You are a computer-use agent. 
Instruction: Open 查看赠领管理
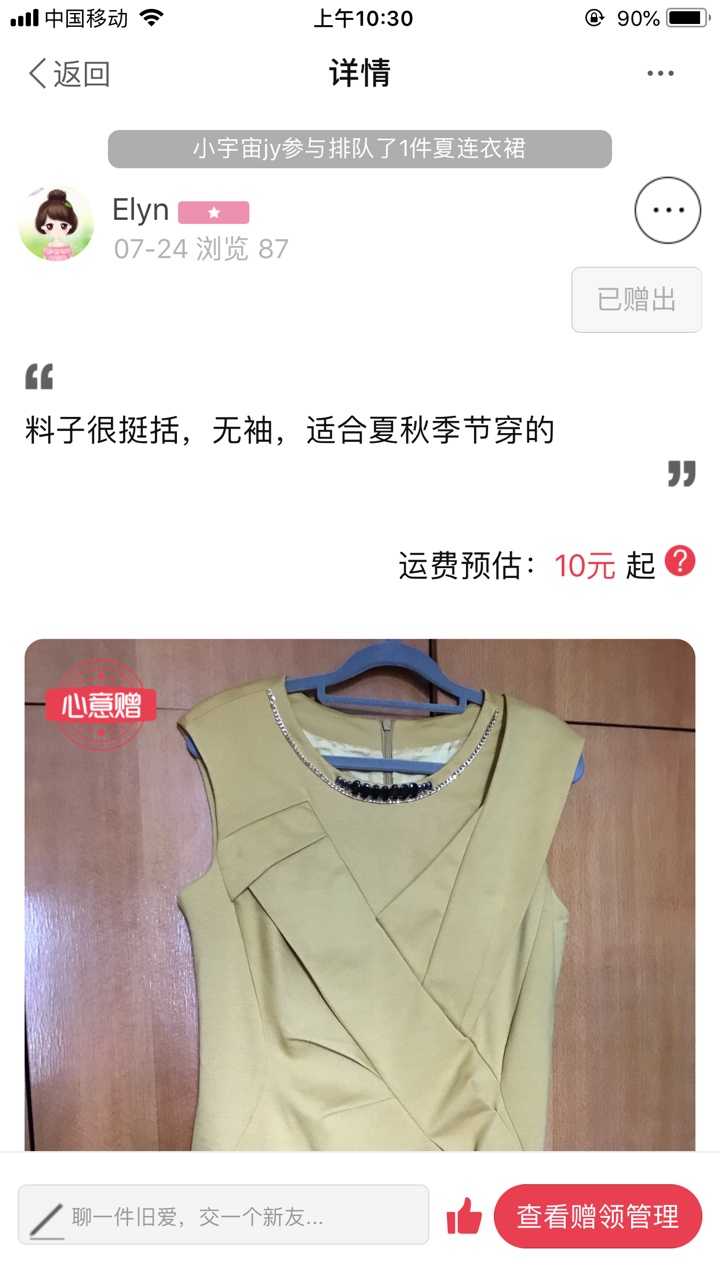click(597, 1216)
